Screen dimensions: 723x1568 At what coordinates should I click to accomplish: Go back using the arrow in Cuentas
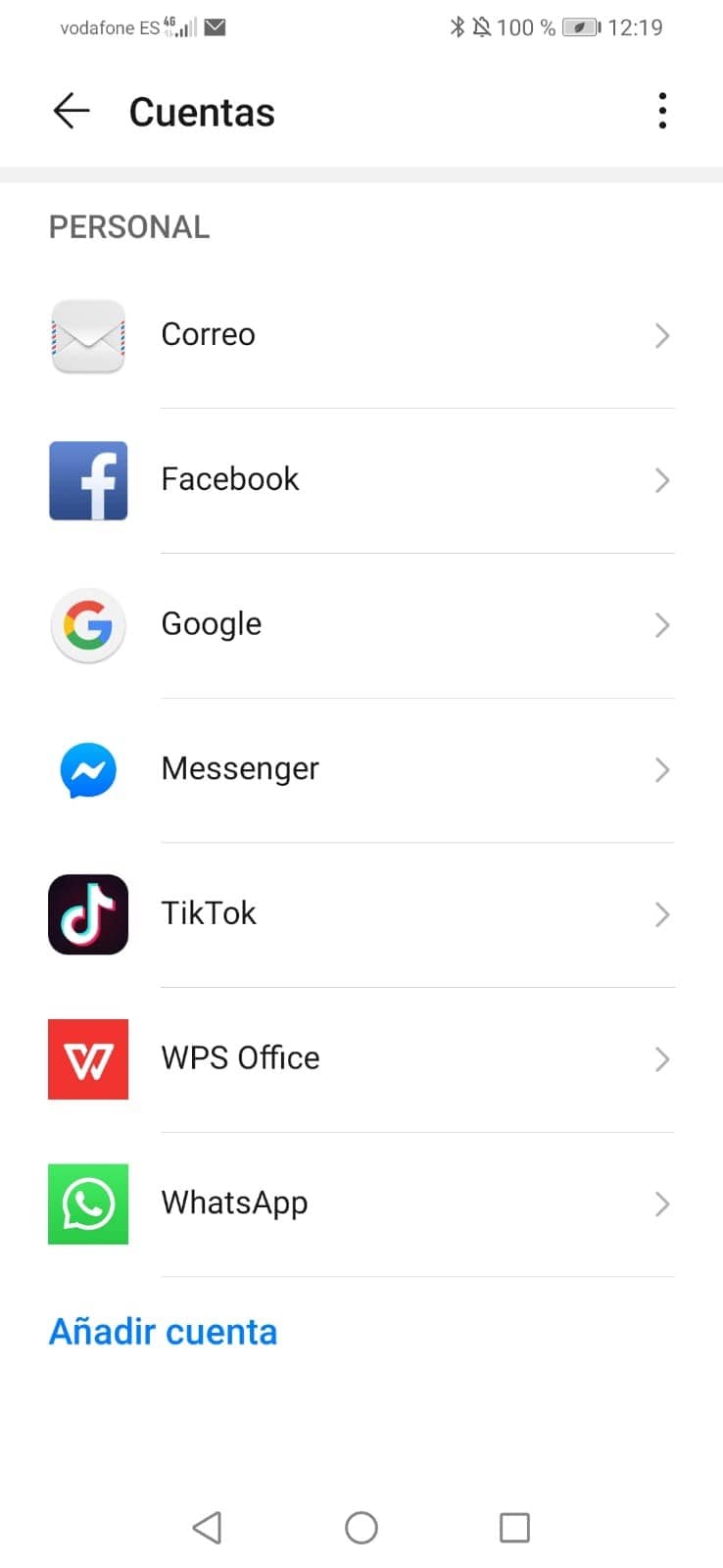click(x=70, y=111)
